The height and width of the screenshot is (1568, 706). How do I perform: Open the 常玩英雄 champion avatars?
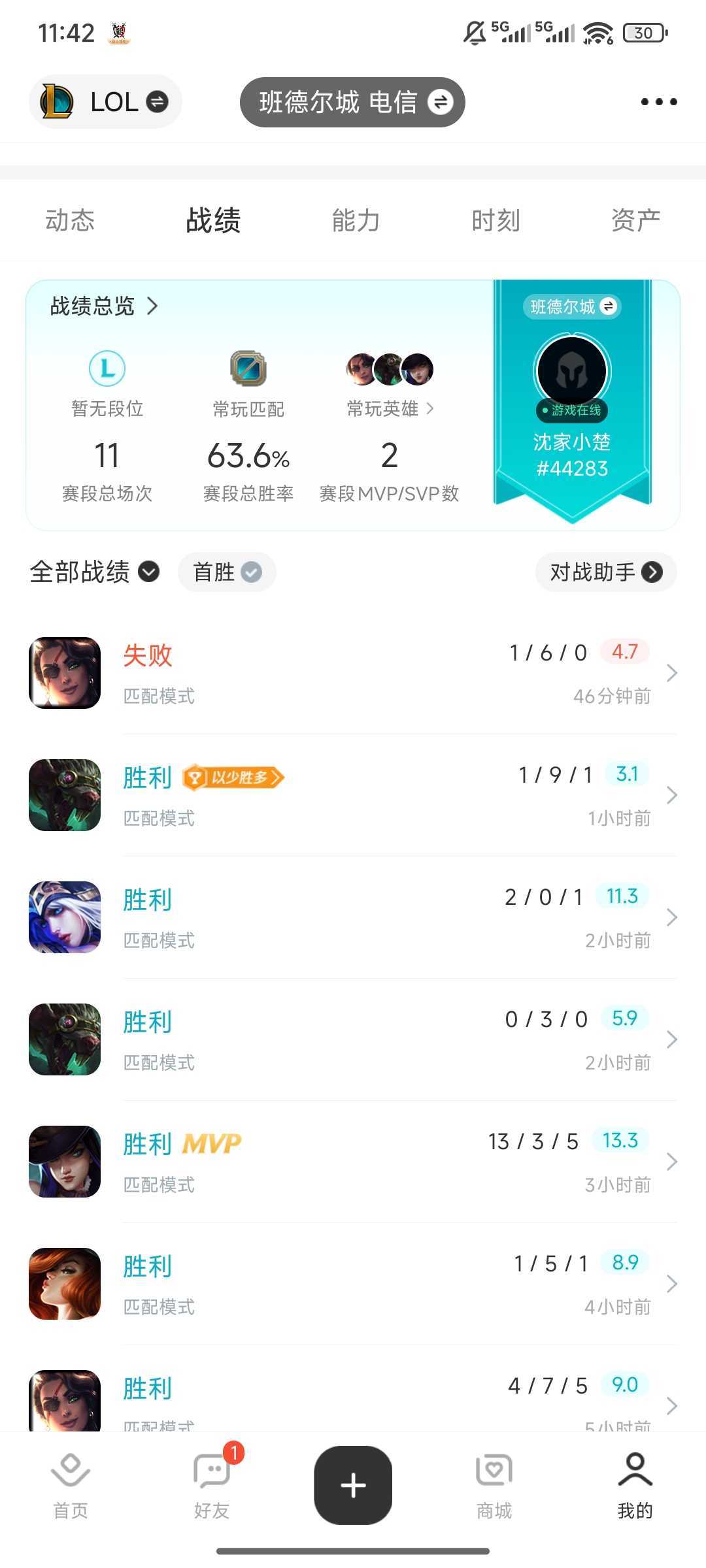pyautogui.click(x=389, y=369)
